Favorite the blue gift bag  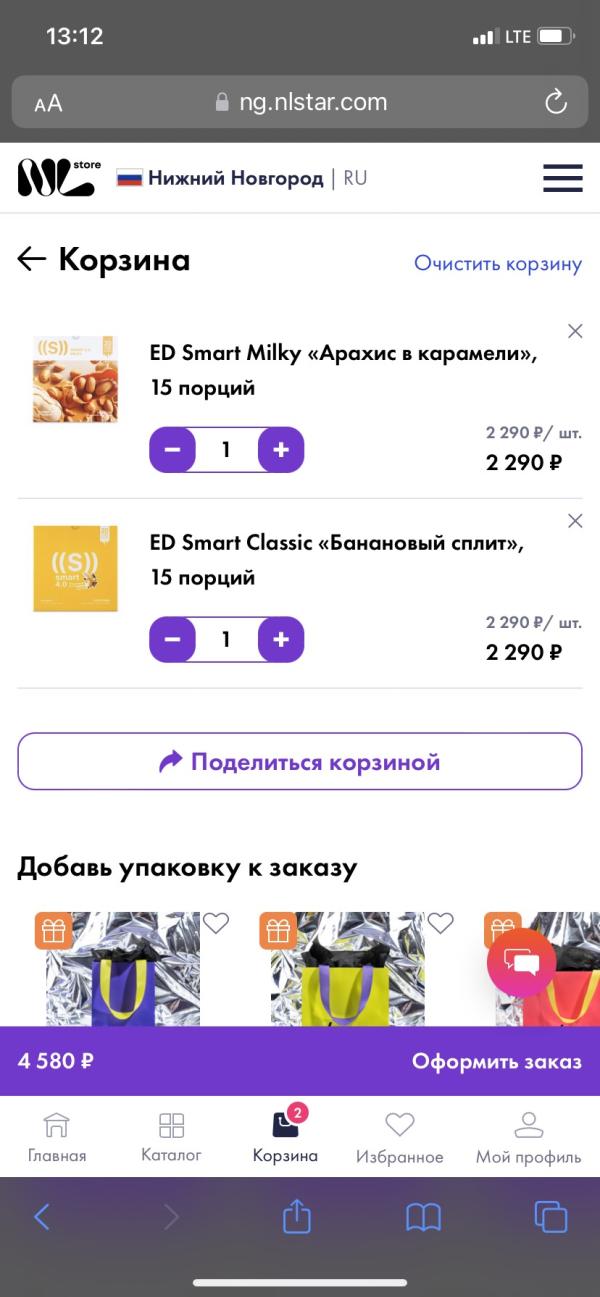(x=216, y=924)
